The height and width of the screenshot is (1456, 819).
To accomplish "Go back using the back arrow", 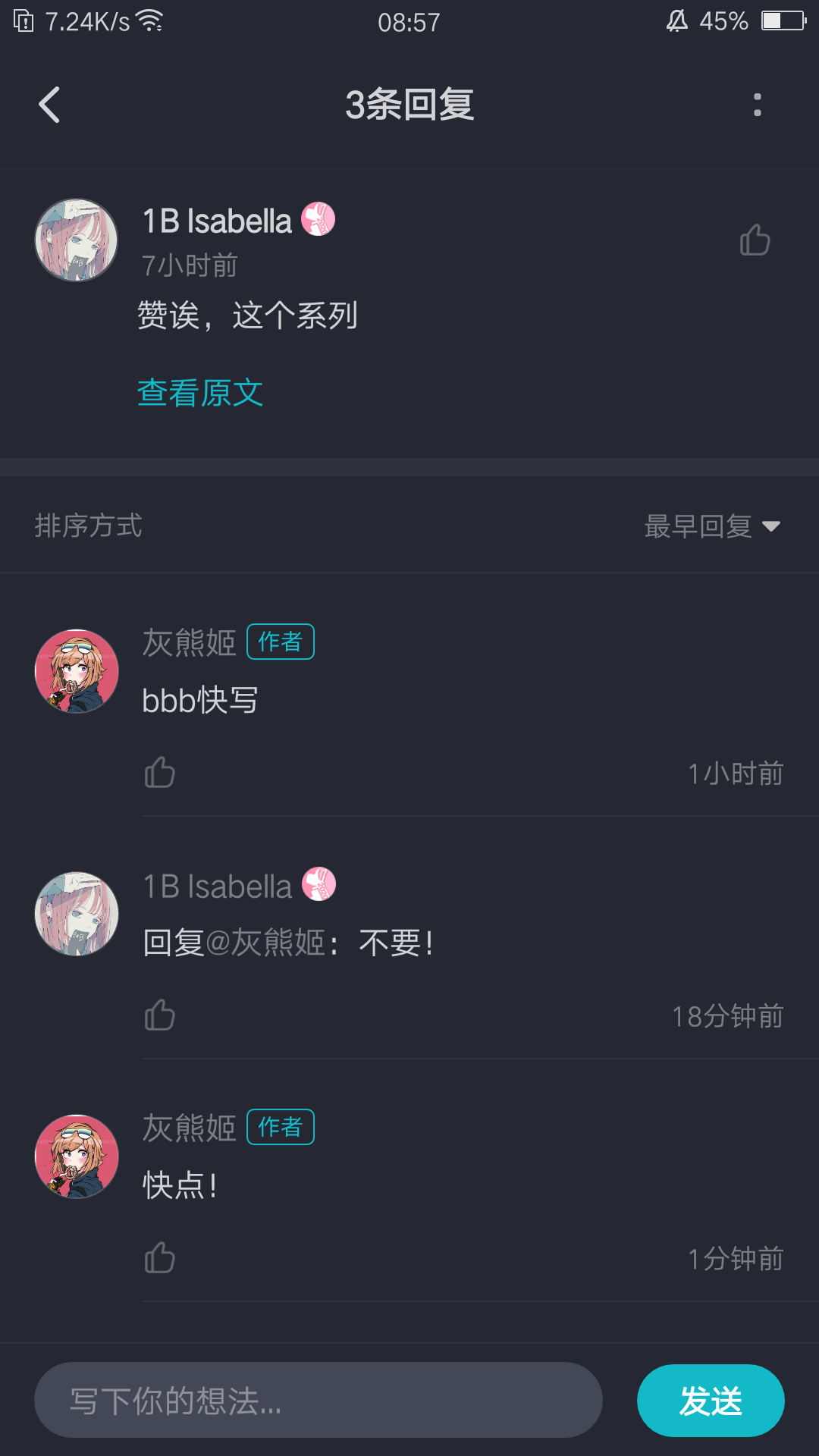I will coord(49,105).
